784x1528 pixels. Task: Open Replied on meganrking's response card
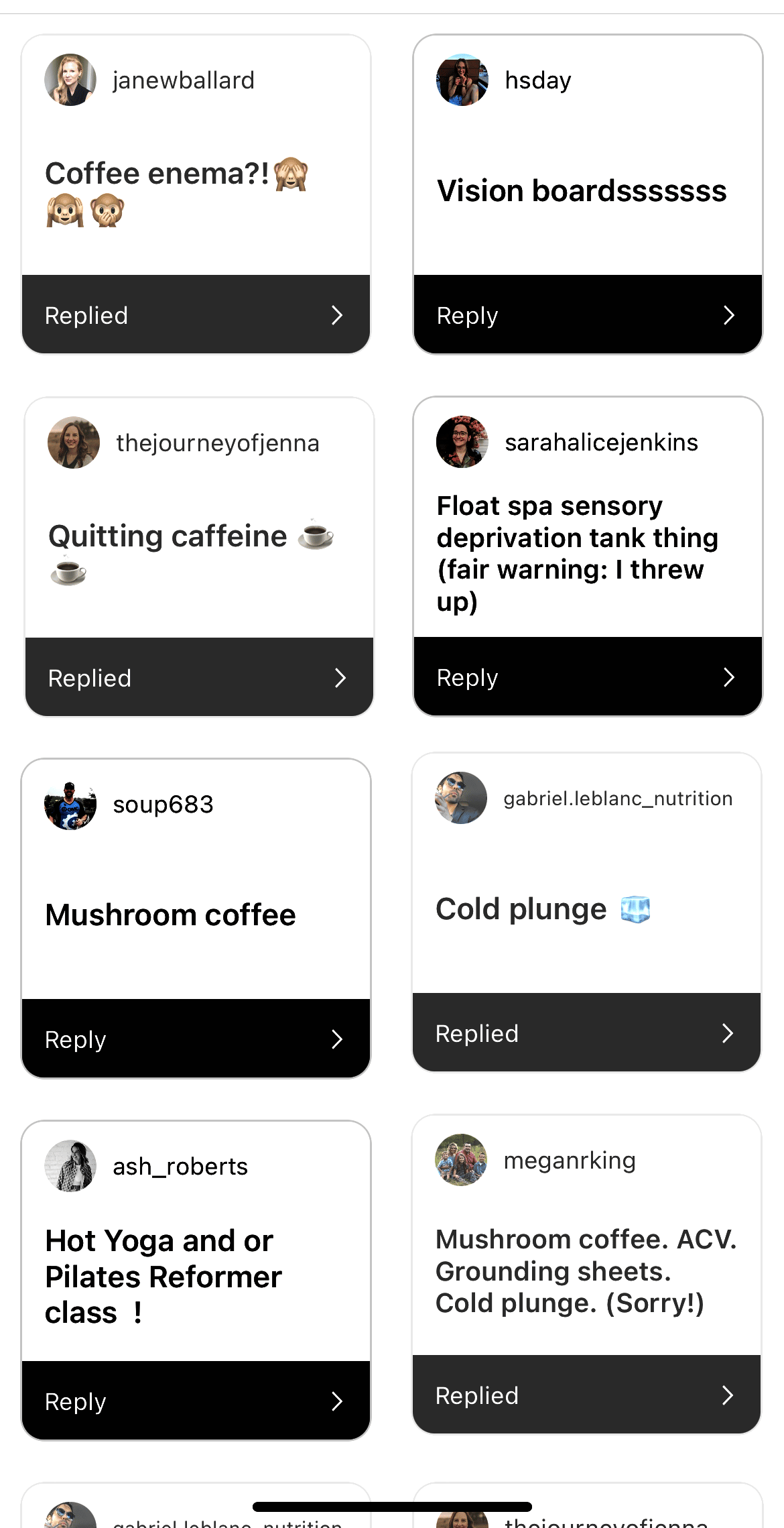(x=586, y=1395)
